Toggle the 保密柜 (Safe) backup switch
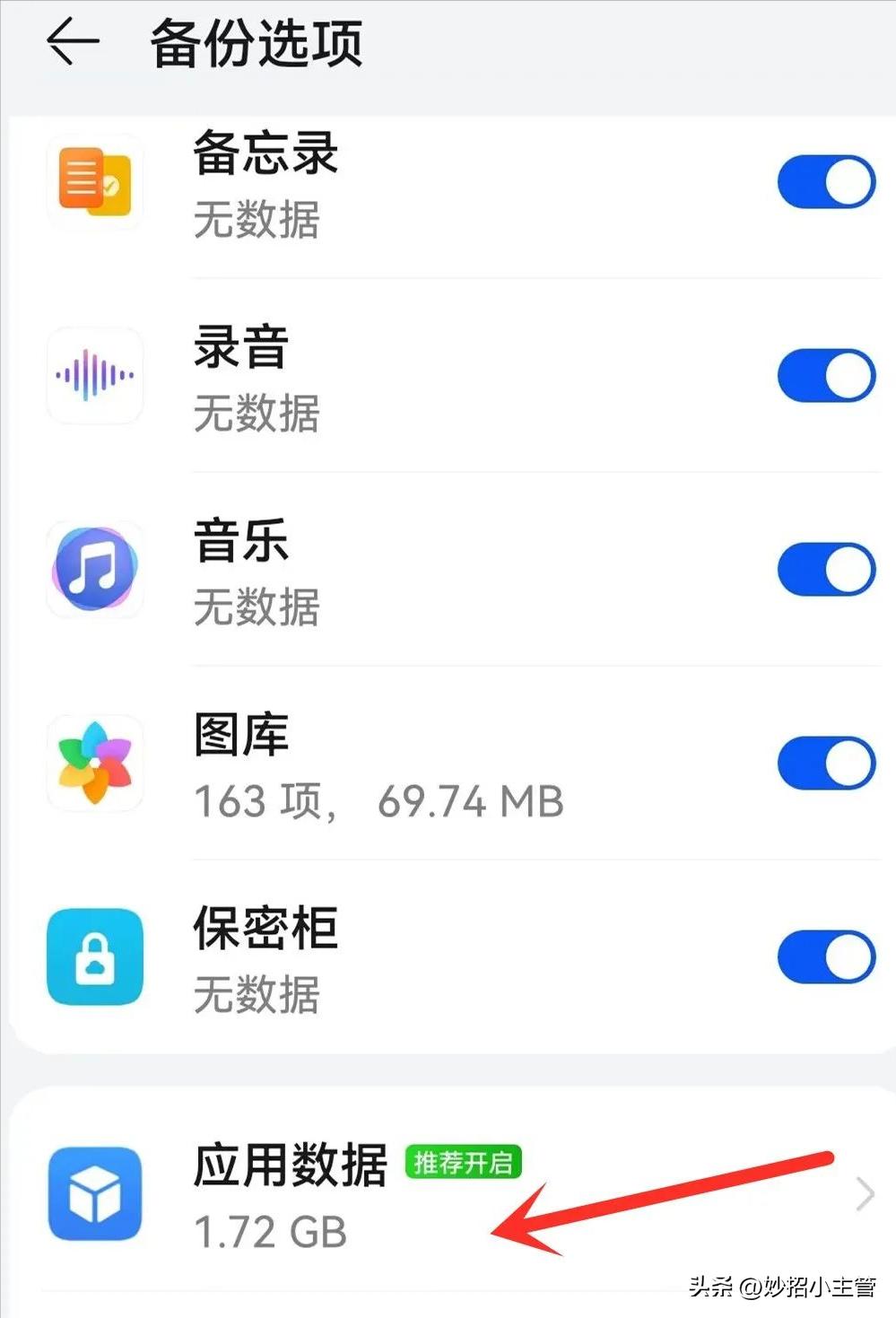Image resolution: width=896 pixels, height=1318 pixels. tap(825, 955)
